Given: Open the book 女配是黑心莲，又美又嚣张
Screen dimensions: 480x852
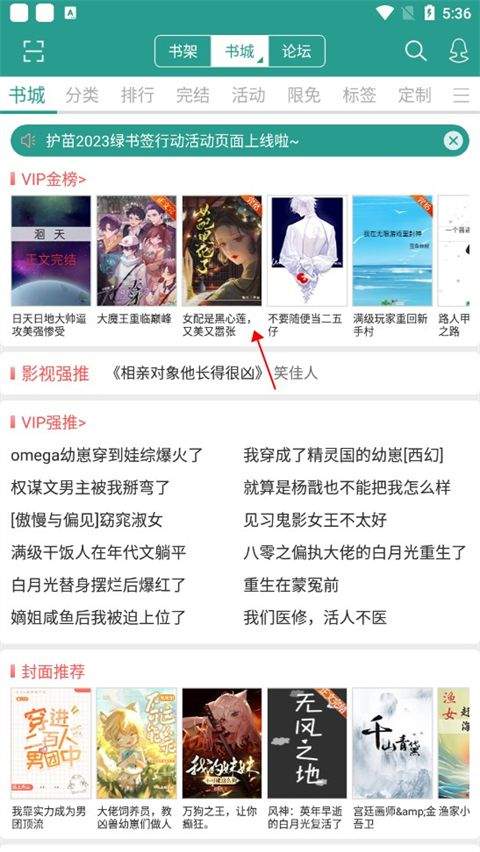Looking at the screenshot, I should pos(222,266).
